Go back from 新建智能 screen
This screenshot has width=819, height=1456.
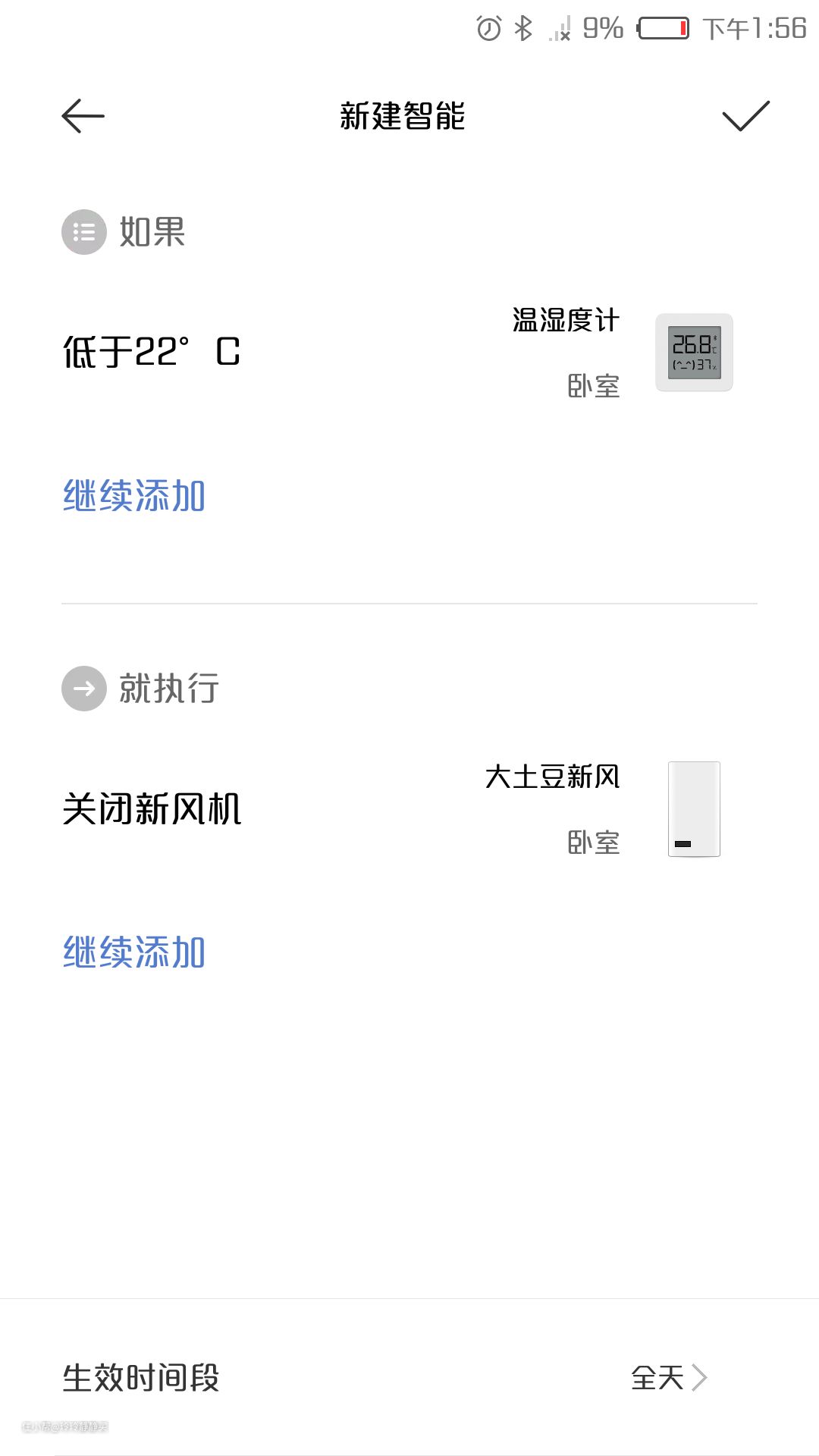(x=83, y=116)
